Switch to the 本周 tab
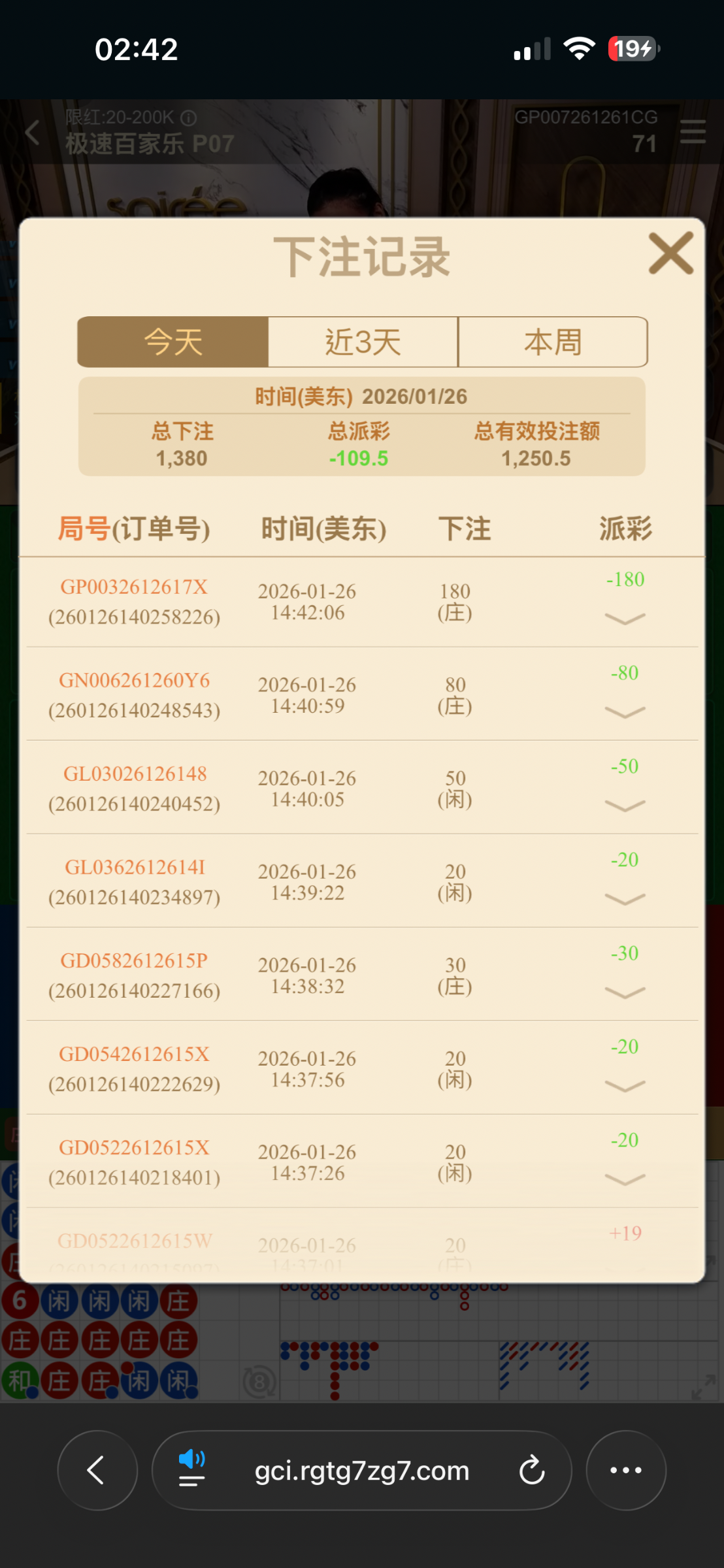This screenshot has height=1568, width=724. (x=553, y=342)
